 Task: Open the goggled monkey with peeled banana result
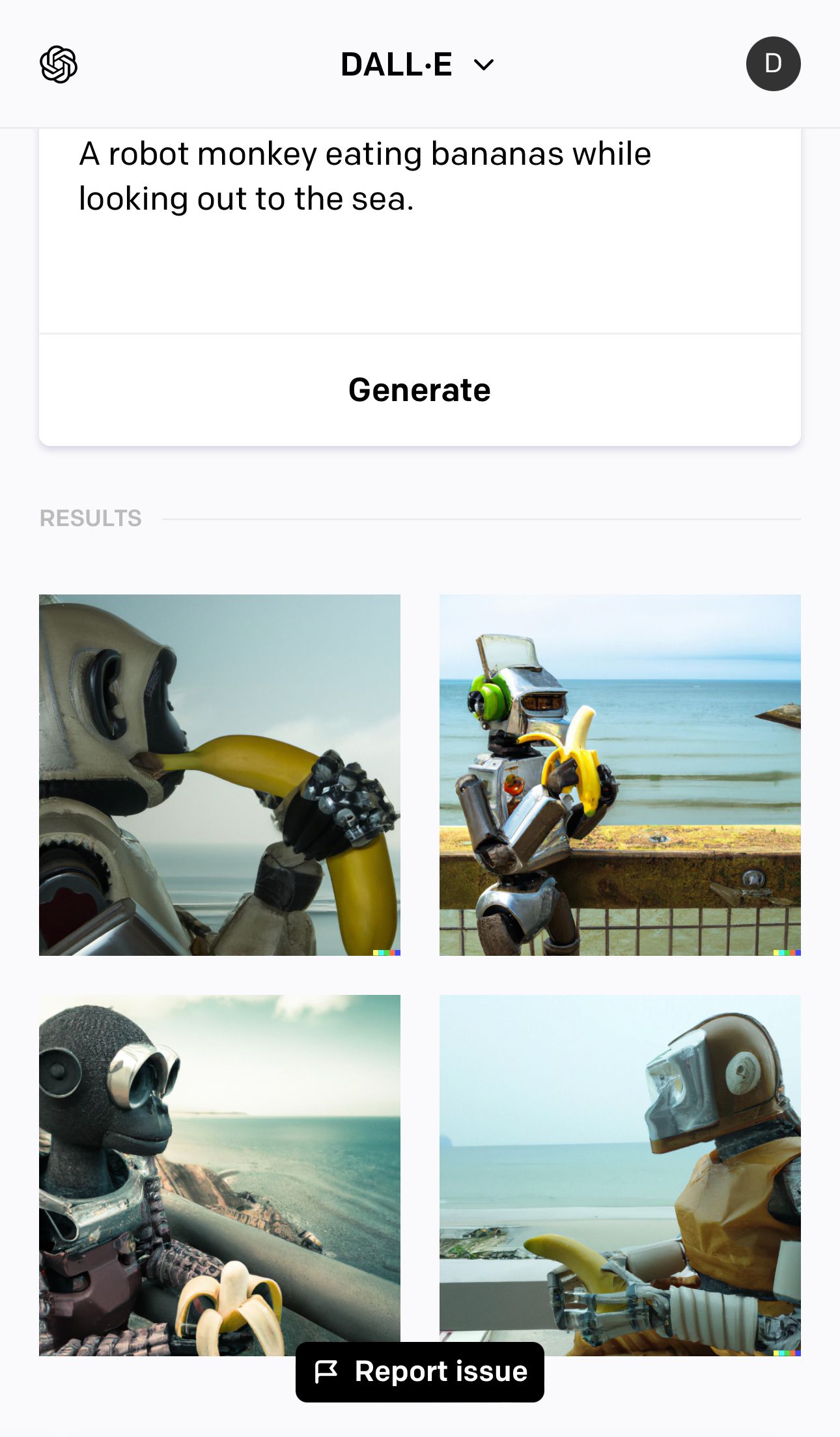(x=219, y=1159)
